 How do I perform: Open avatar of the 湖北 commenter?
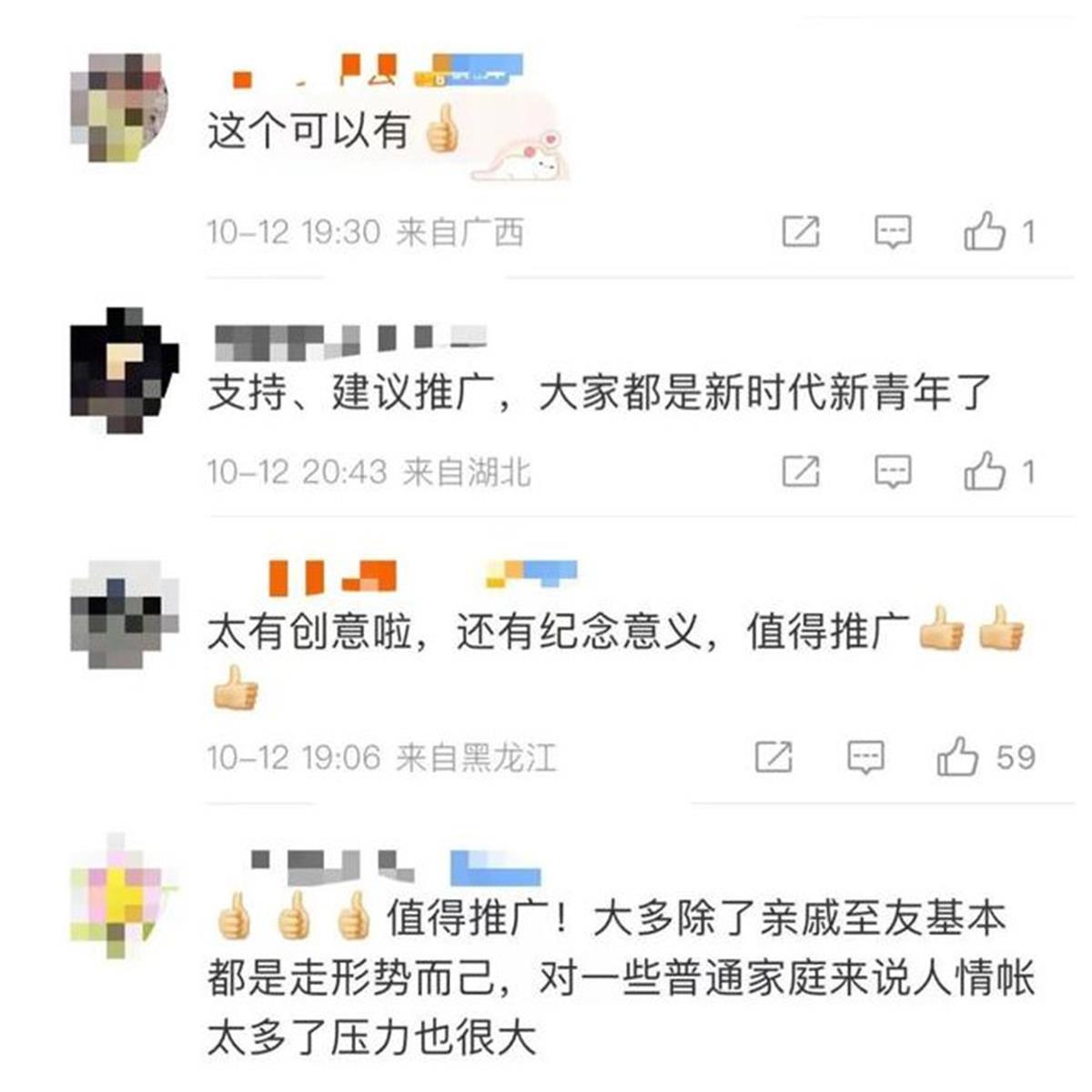pos(124,369)
